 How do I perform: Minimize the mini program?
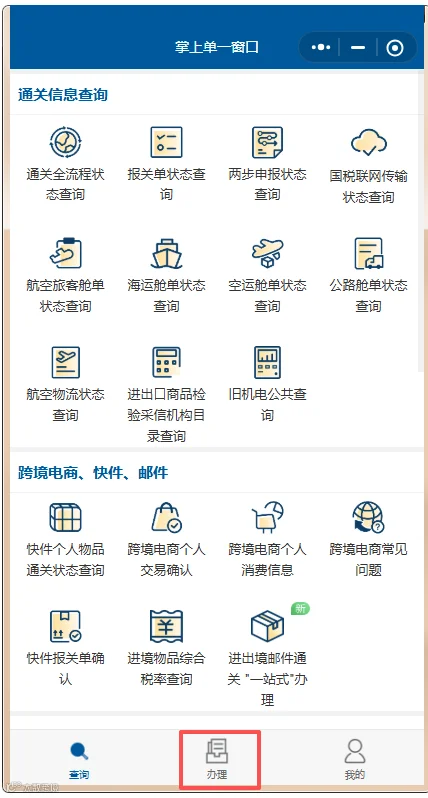pyautogui.click(x=358, y=47)
